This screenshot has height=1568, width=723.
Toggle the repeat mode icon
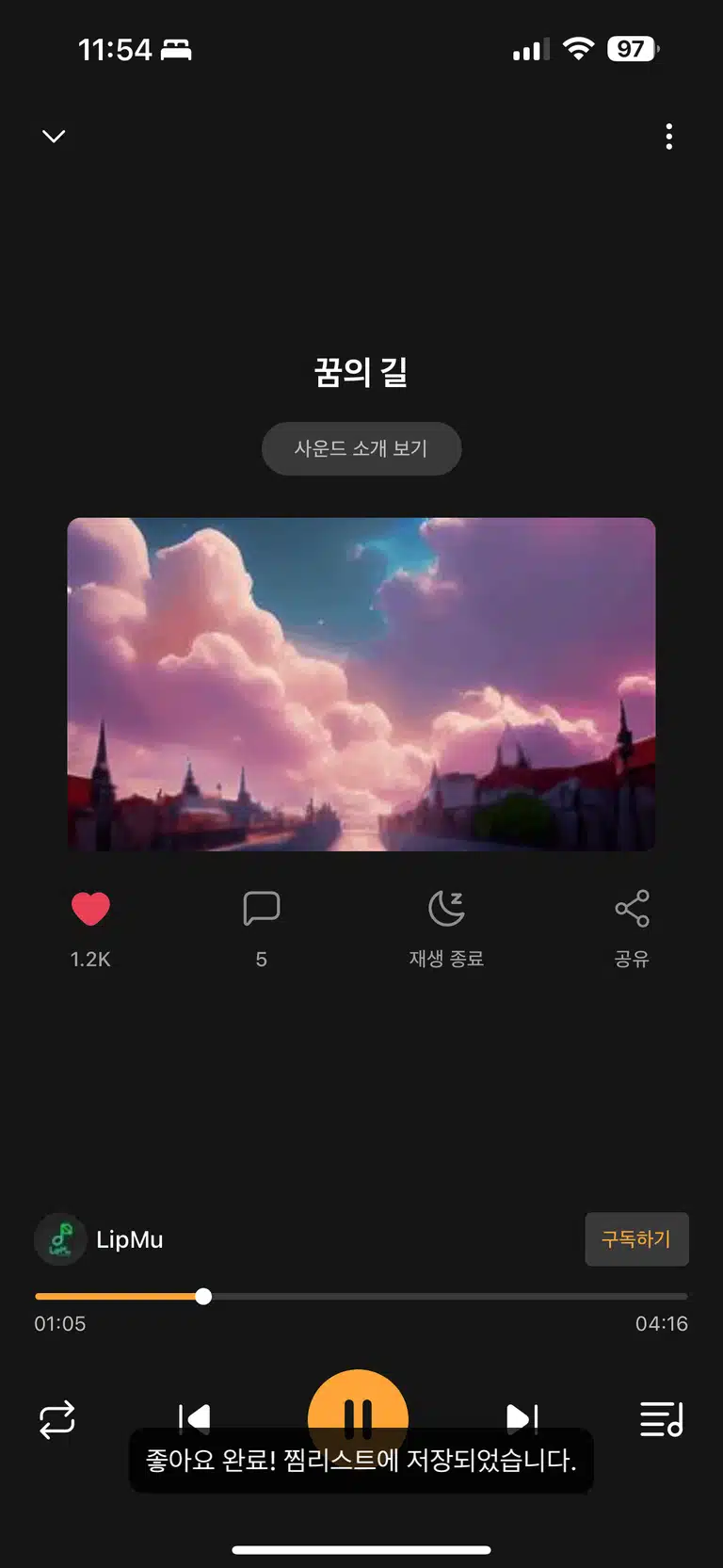point(57,1419)
